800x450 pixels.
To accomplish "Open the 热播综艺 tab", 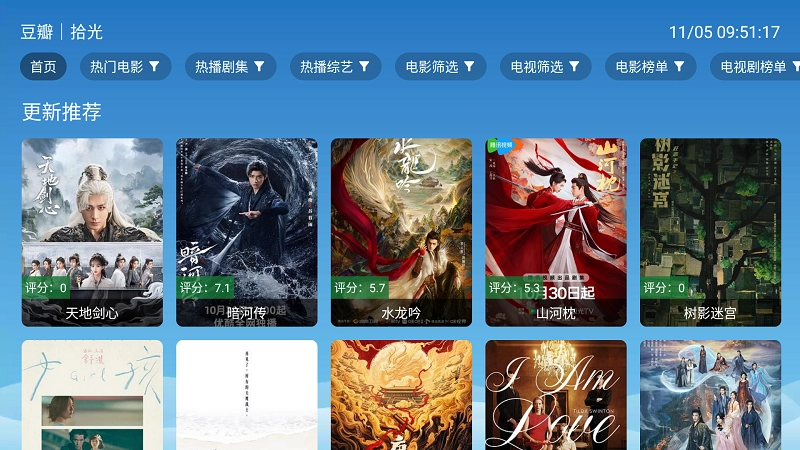I will [x=335, y=67].
